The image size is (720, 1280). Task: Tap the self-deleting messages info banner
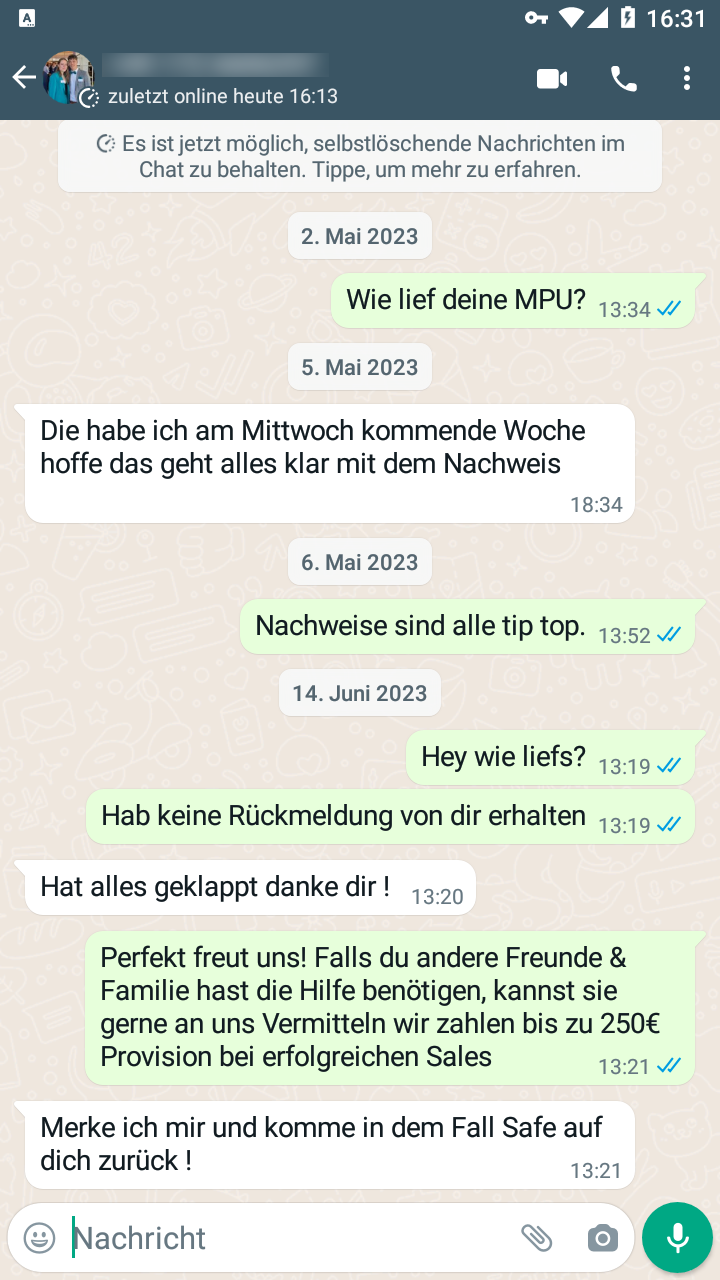pyautogui.click(x=360, y=157)
